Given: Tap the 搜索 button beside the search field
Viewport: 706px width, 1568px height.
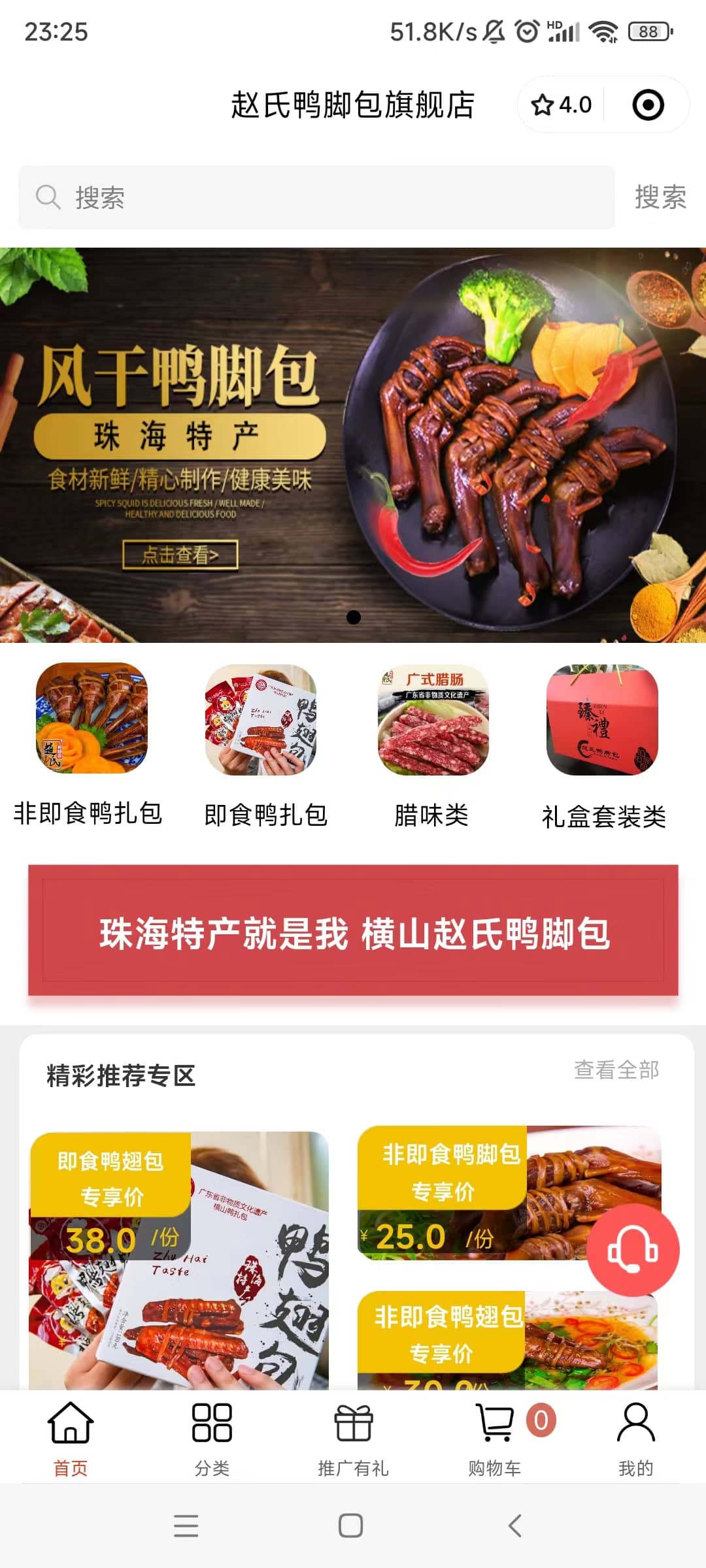Looking at the screenshot, I should 660,197.
